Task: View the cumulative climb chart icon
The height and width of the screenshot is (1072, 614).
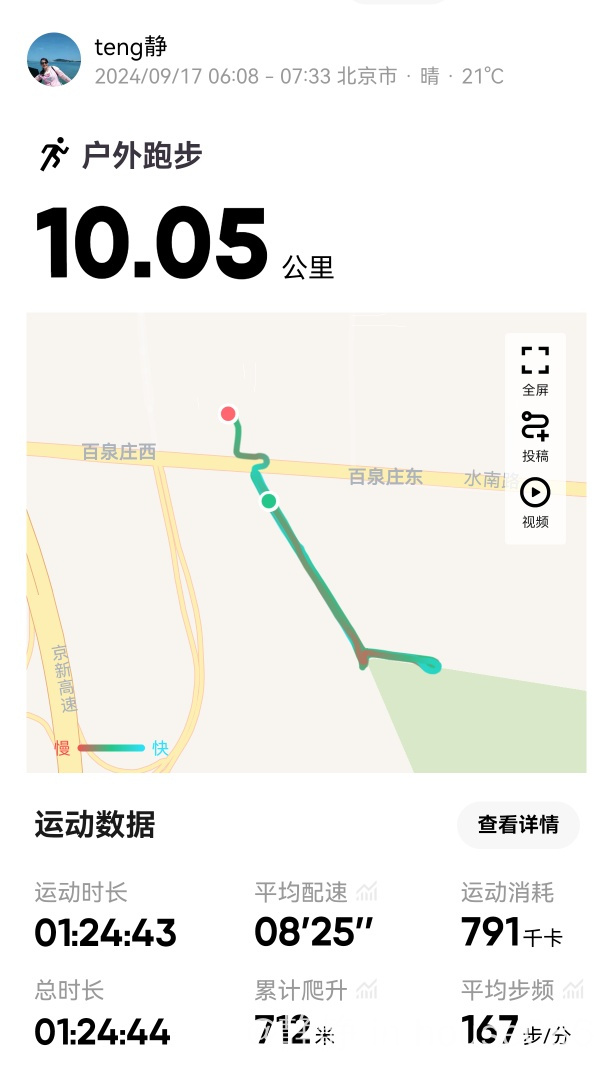Action: pyautogui.click(x=367, y=991)
